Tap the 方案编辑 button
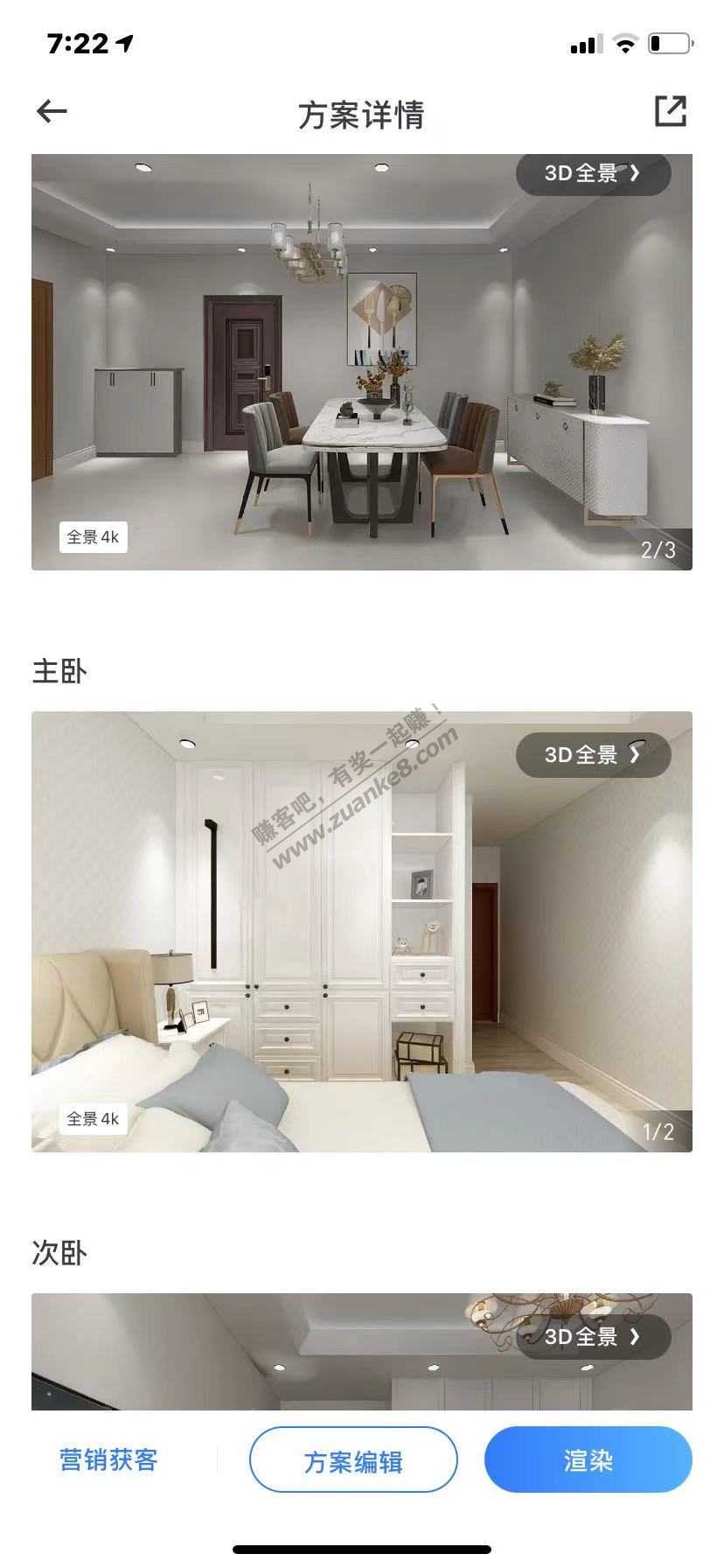Image resolution: width=724 pixels, height=1568 pixels. (x=353, y=1459)
